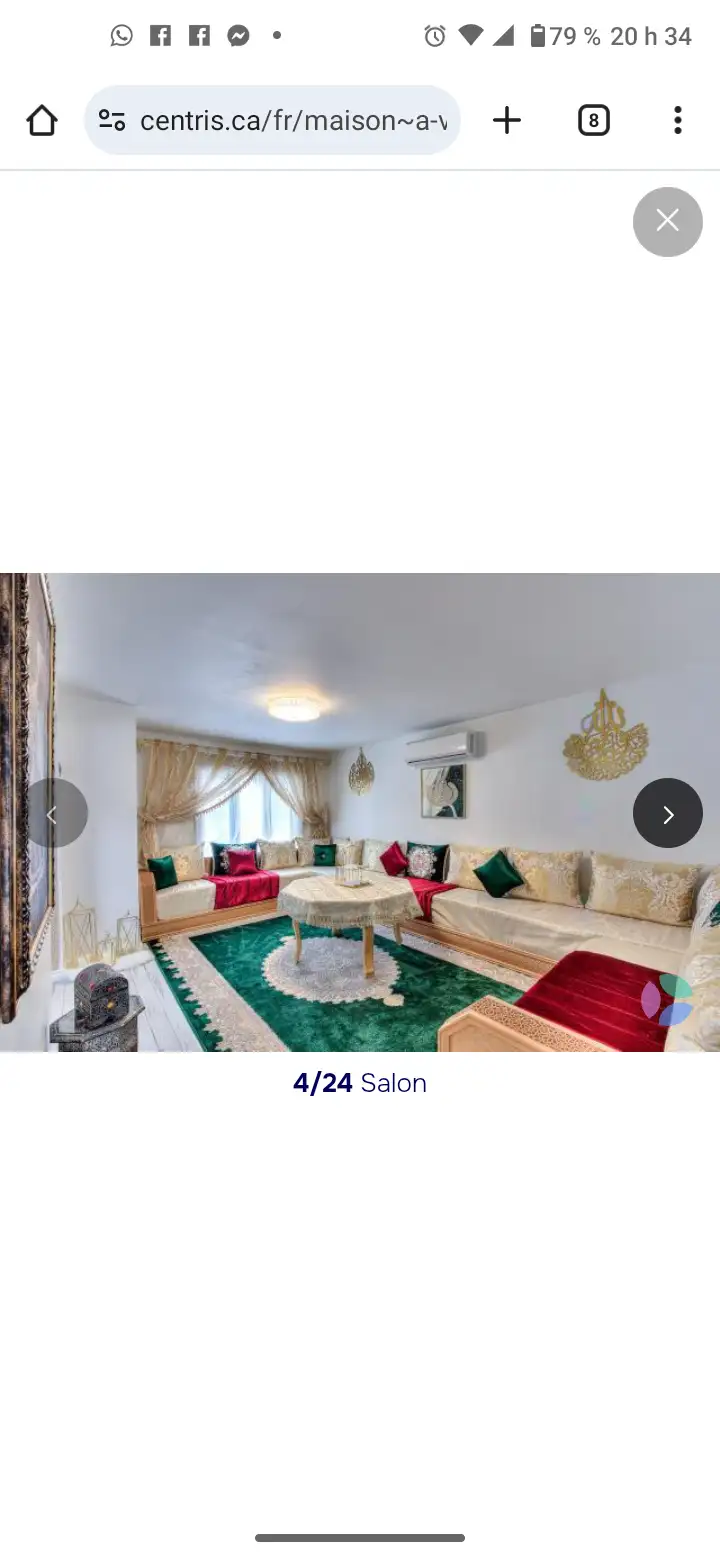Close the photo gallery viewer

[x=667, y=221]
